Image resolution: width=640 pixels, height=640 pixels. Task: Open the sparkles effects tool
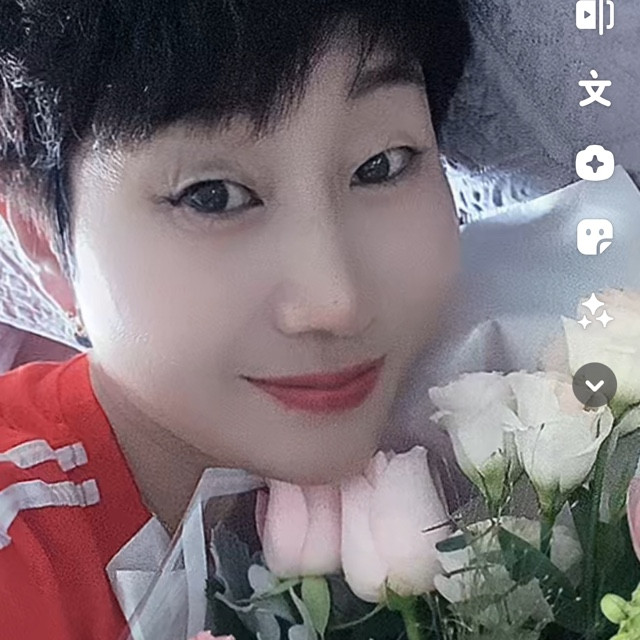pos(595,311)
